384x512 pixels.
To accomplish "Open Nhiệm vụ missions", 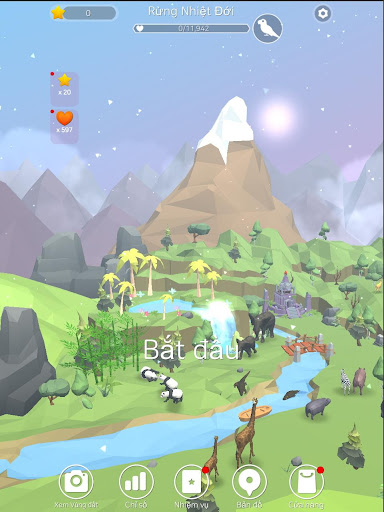I will tap(191, 482).
